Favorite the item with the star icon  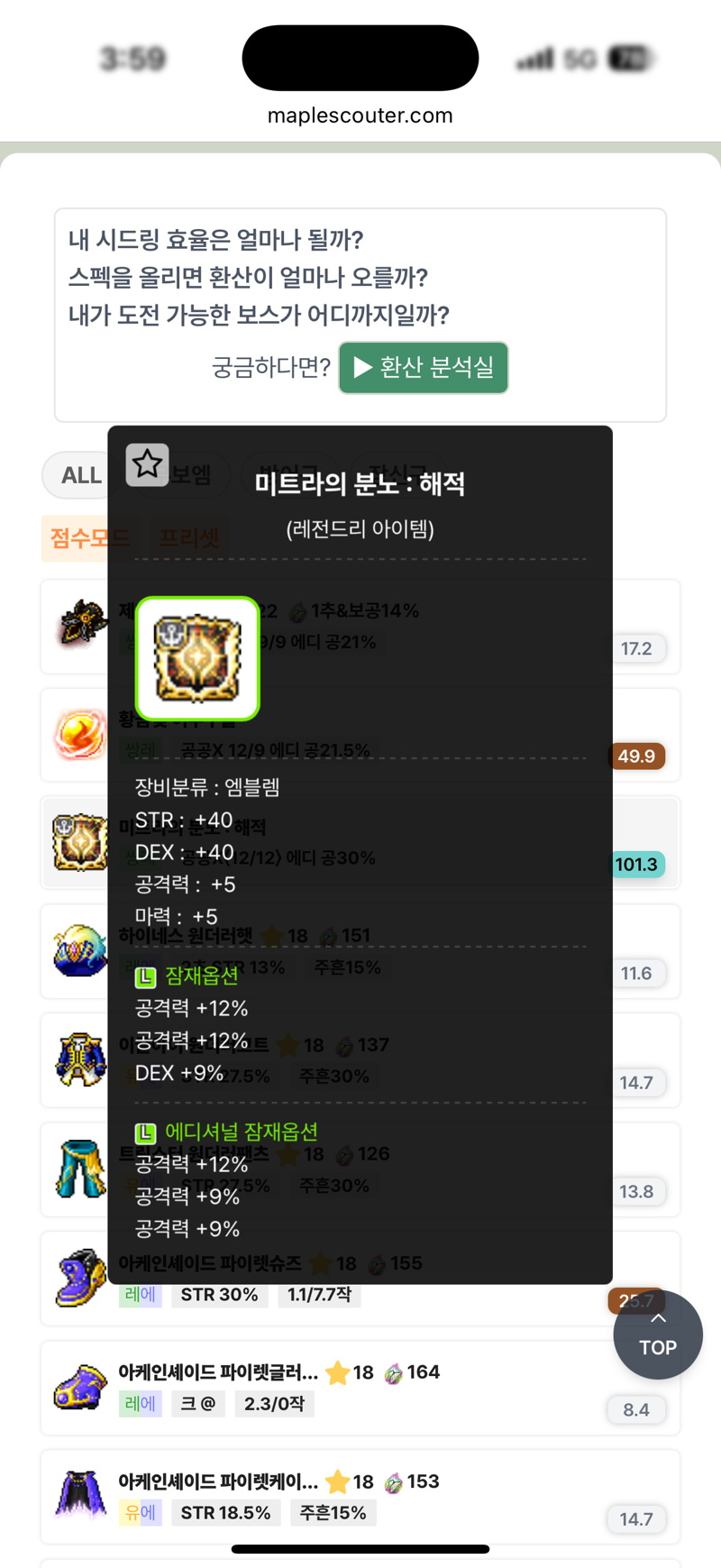click(x=147, y=465)
